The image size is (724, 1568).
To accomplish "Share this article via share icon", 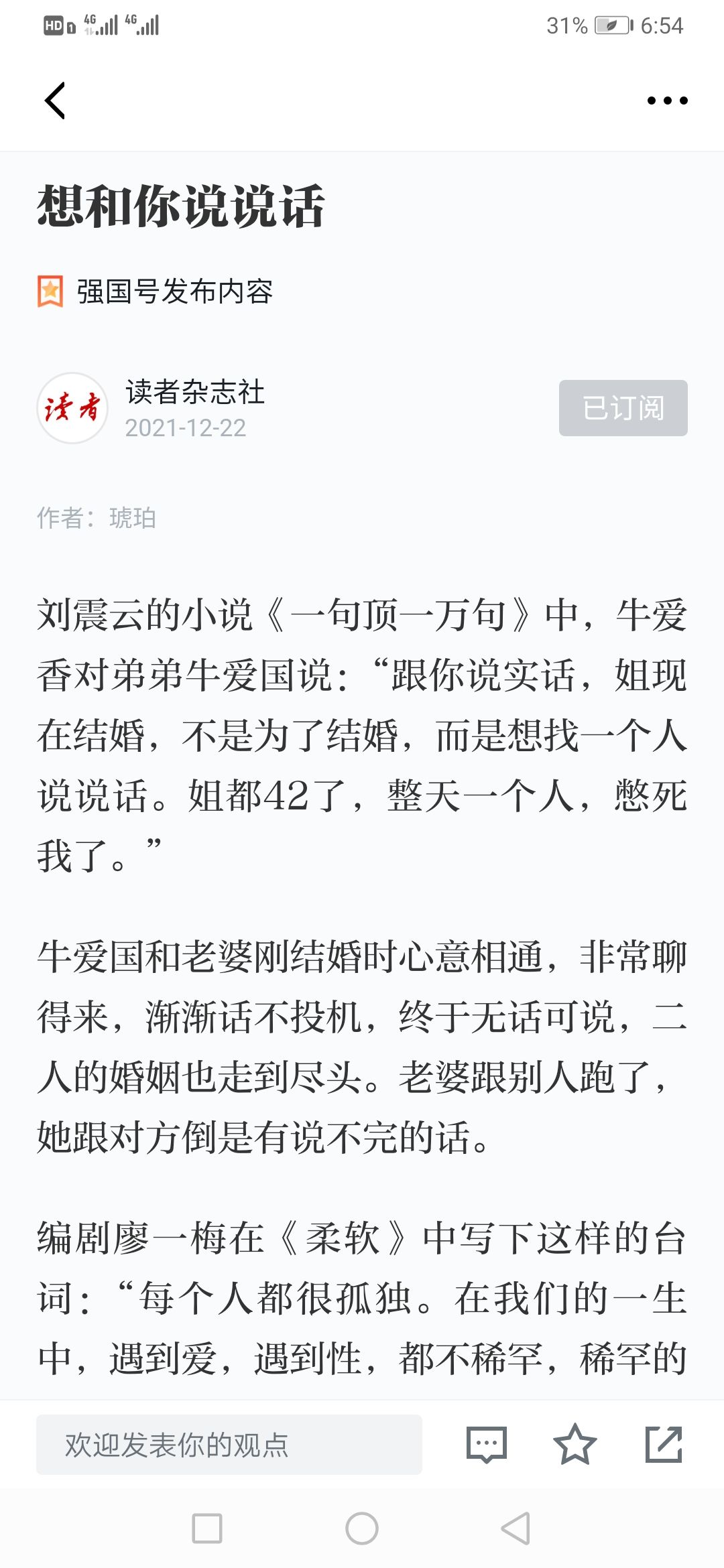I will (664, 1444).
